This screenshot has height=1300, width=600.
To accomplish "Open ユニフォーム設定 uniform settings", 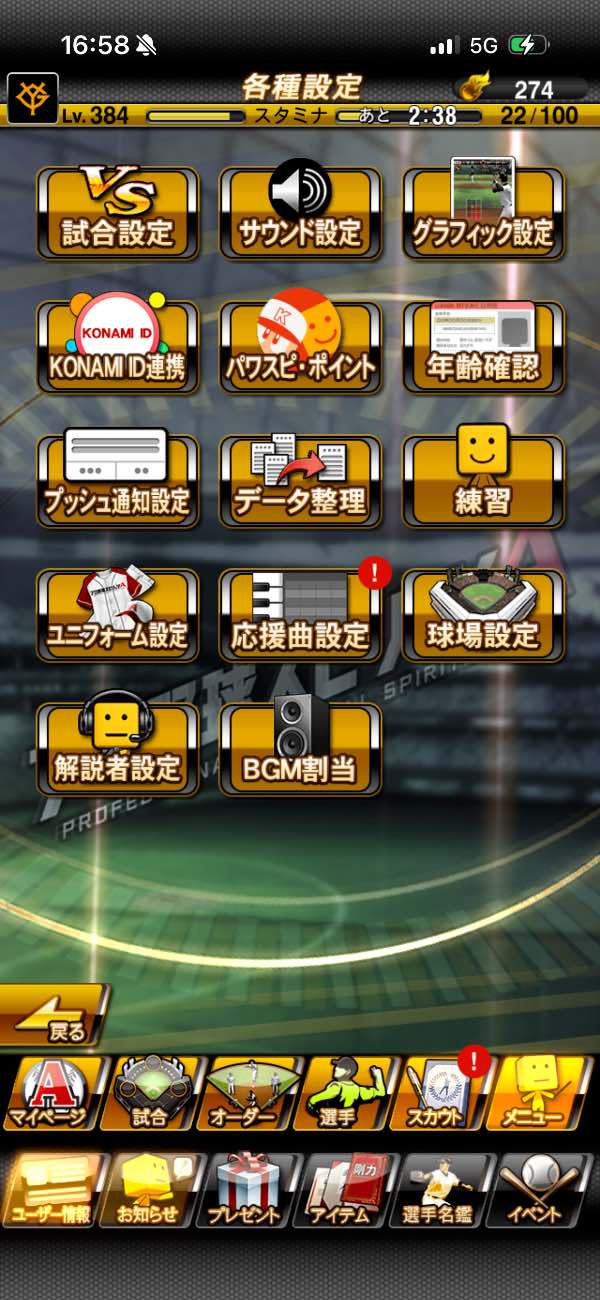I will pyautogui.click(x=117, y=616).
